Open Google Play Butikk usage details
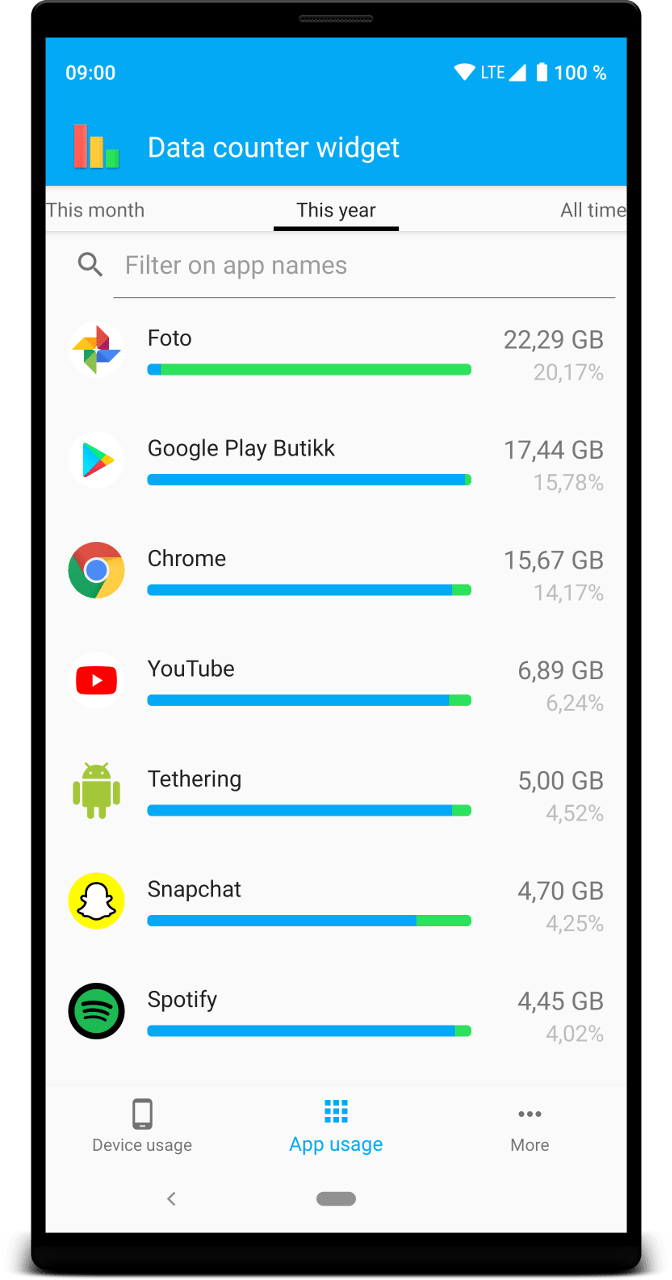Viewport: 672px width, 1280px height. tap(336, 463)
